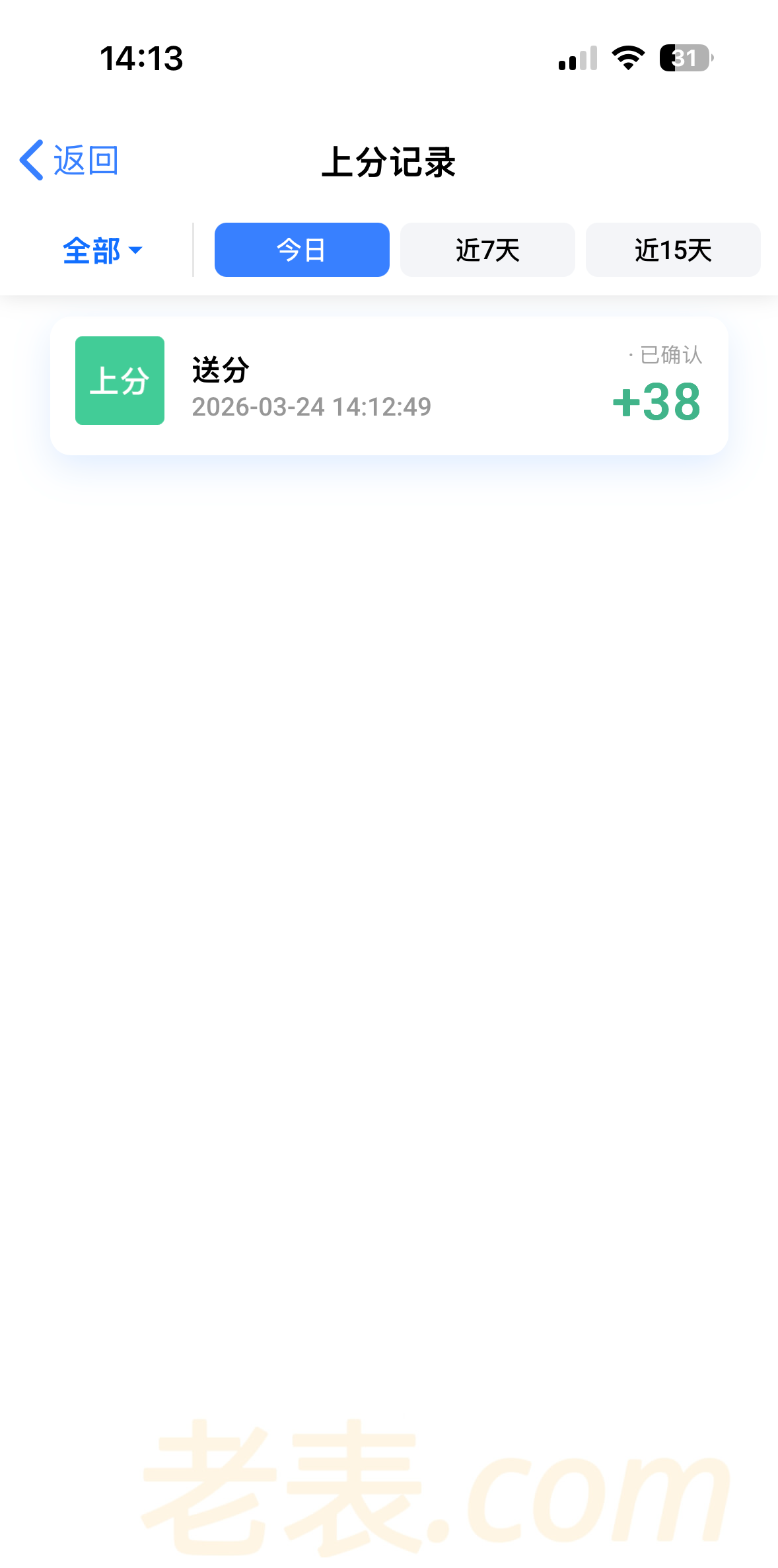Image resolution: width=778 pixels, height=1568 pixels.
Task: Switch to the 近7天 filter
Action: tap(487, 250)
